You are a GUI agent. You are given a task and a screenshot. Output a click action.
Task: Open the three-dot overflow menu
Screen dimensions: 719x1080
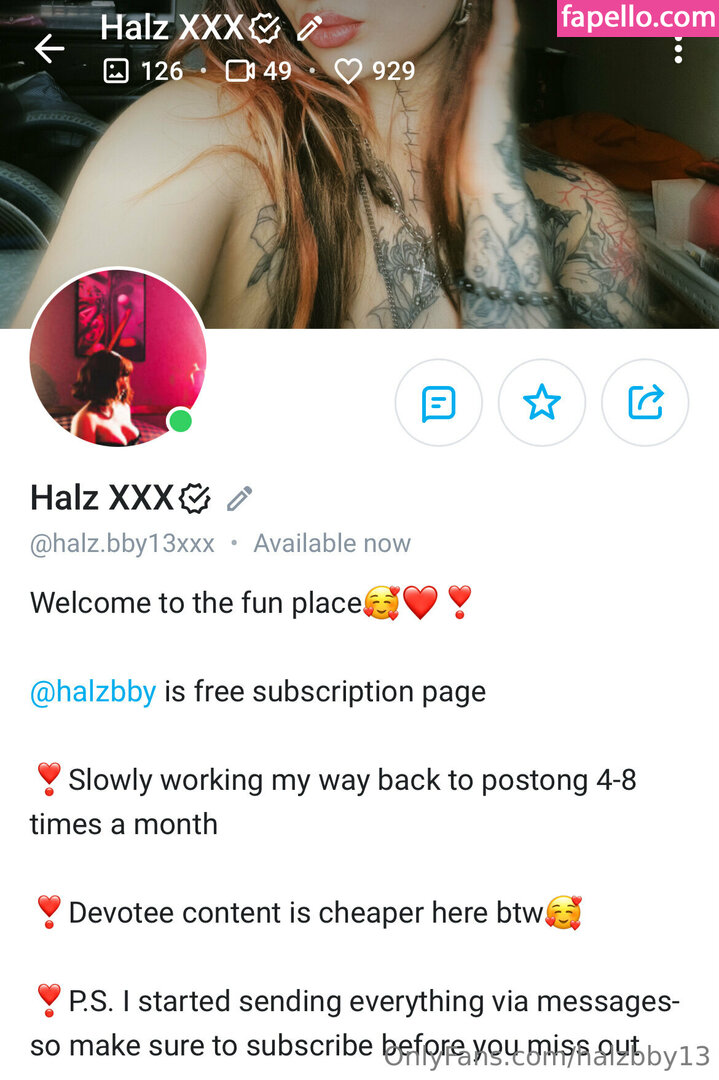pos(678,49)
